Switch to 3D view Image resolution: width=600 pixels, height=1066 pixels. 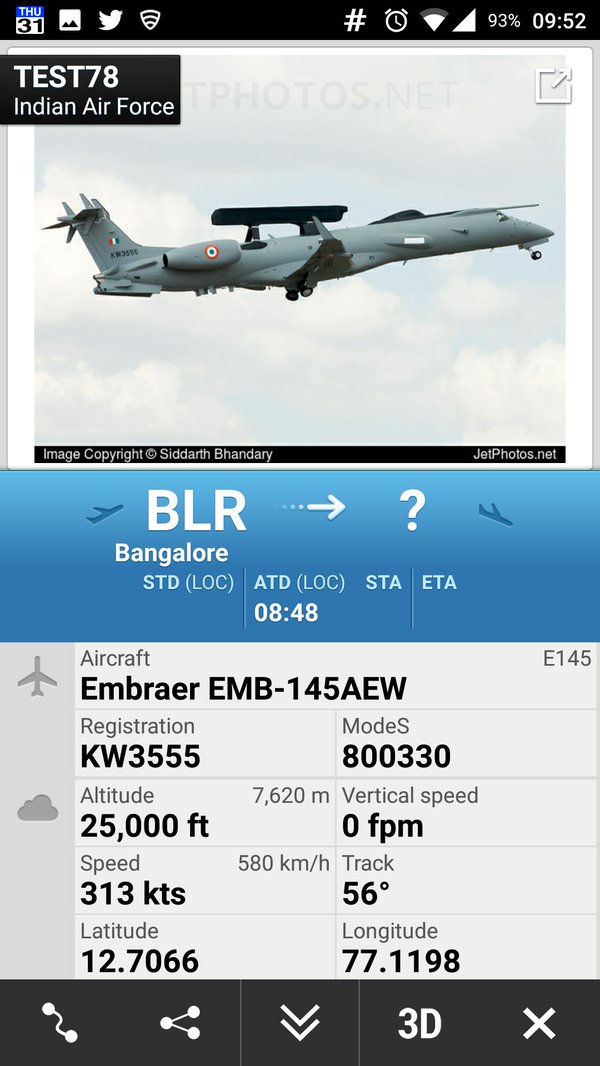tap(419, 1022)
